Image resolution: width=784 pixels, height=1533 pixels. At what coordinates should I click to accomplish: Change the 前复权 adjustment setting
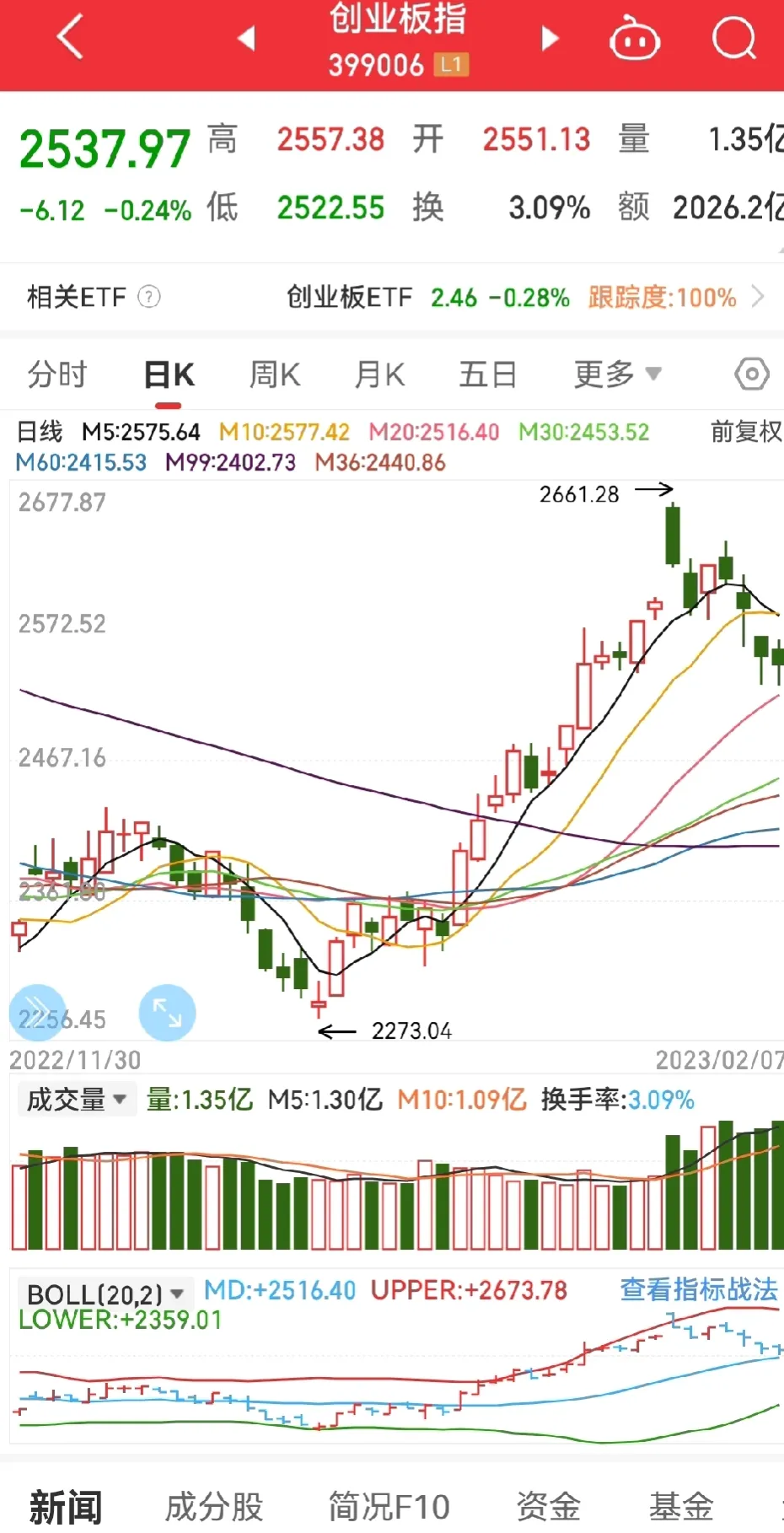[x=745, y=432]
